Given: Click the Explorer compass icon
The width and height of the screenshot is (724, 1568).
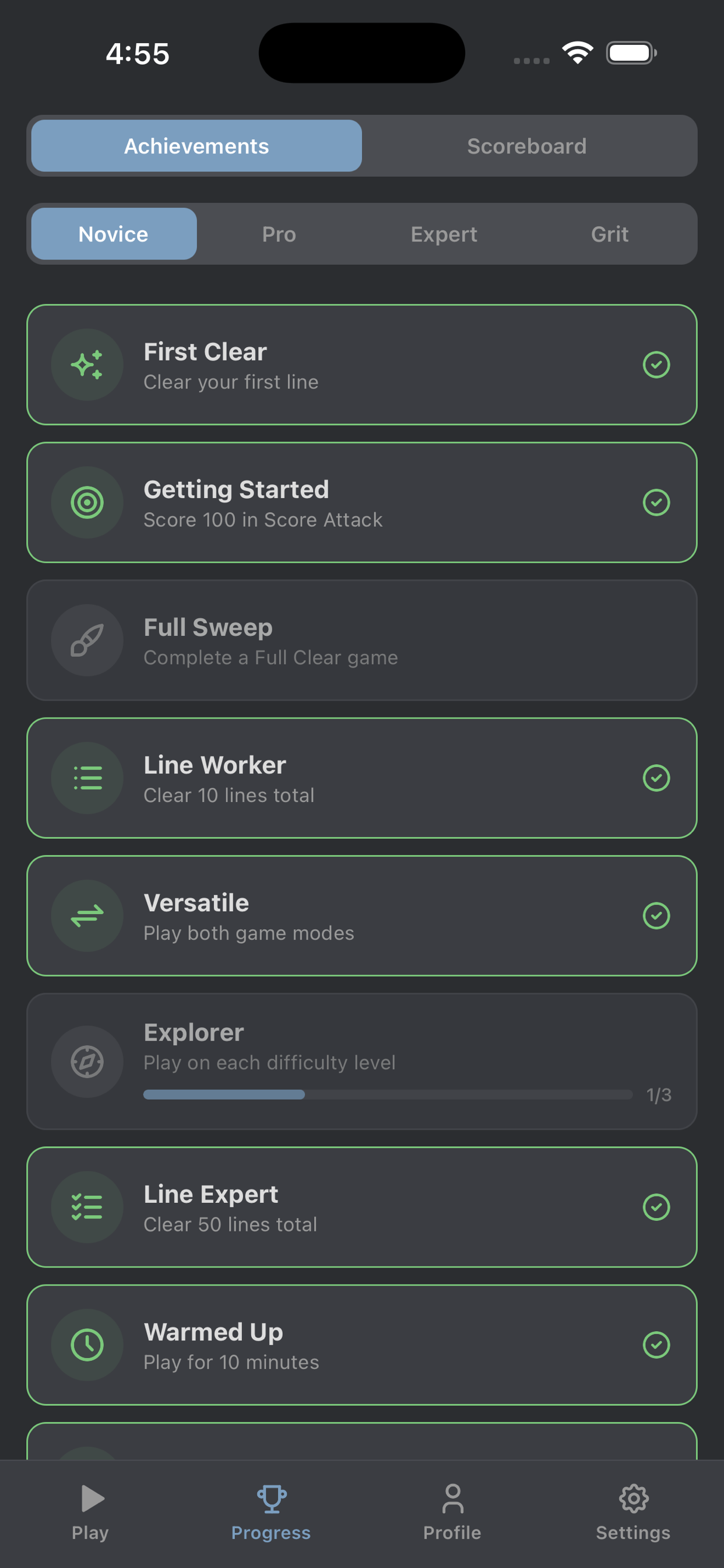Looking at the screenshot, I should [x=87, y=1062].
